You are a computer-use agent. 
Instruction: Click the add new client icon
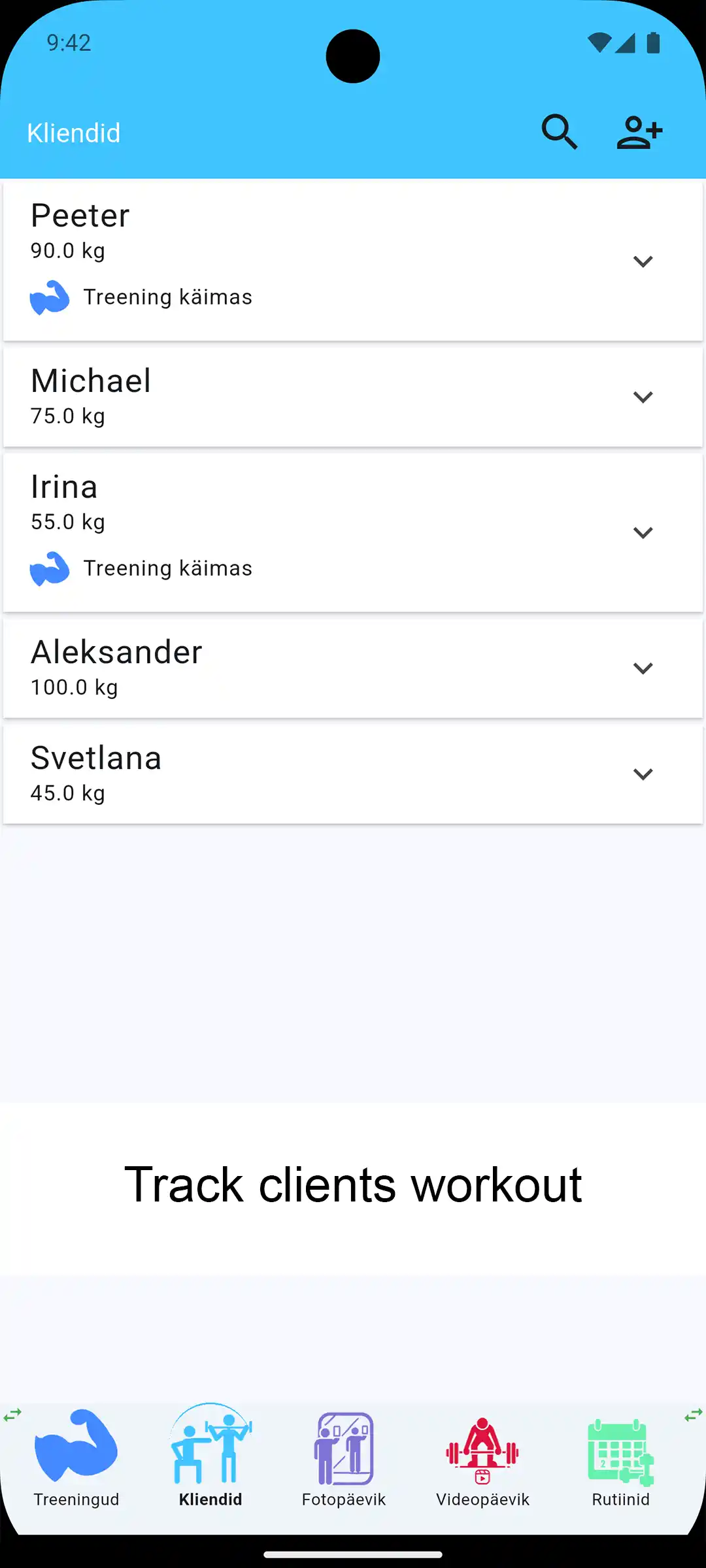[639, 132]
